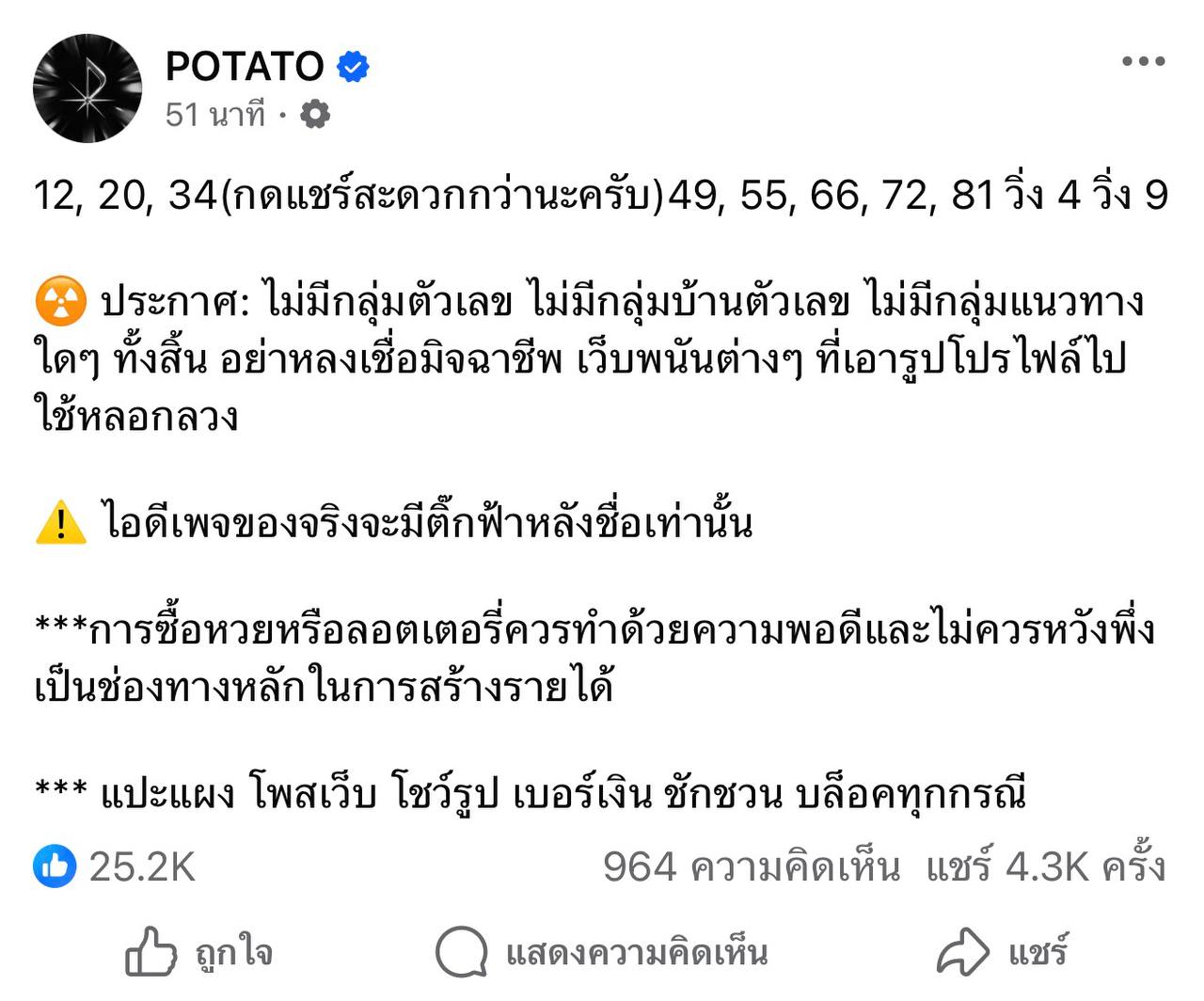Like this post with ถูกใจ button
Viewport: 1204px width, 1001px height.
pyautogui.click(x=198, y=953)
